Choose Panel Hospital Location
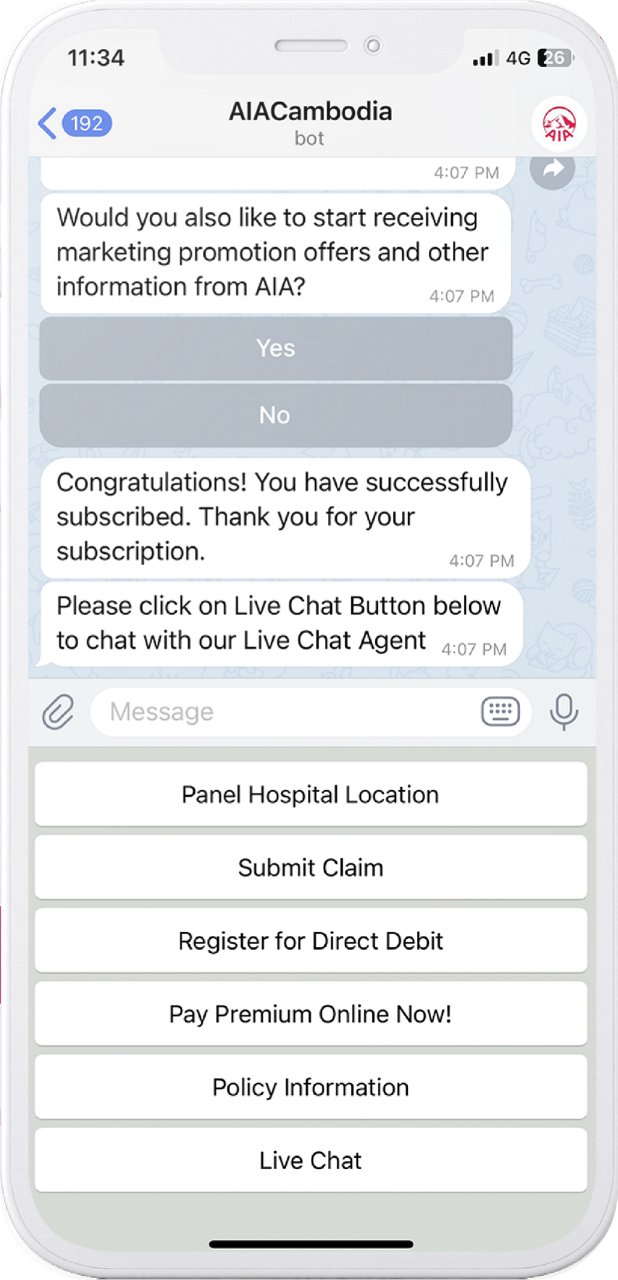This screenshot has width=618, height=1280. click(x=310, y=795)
